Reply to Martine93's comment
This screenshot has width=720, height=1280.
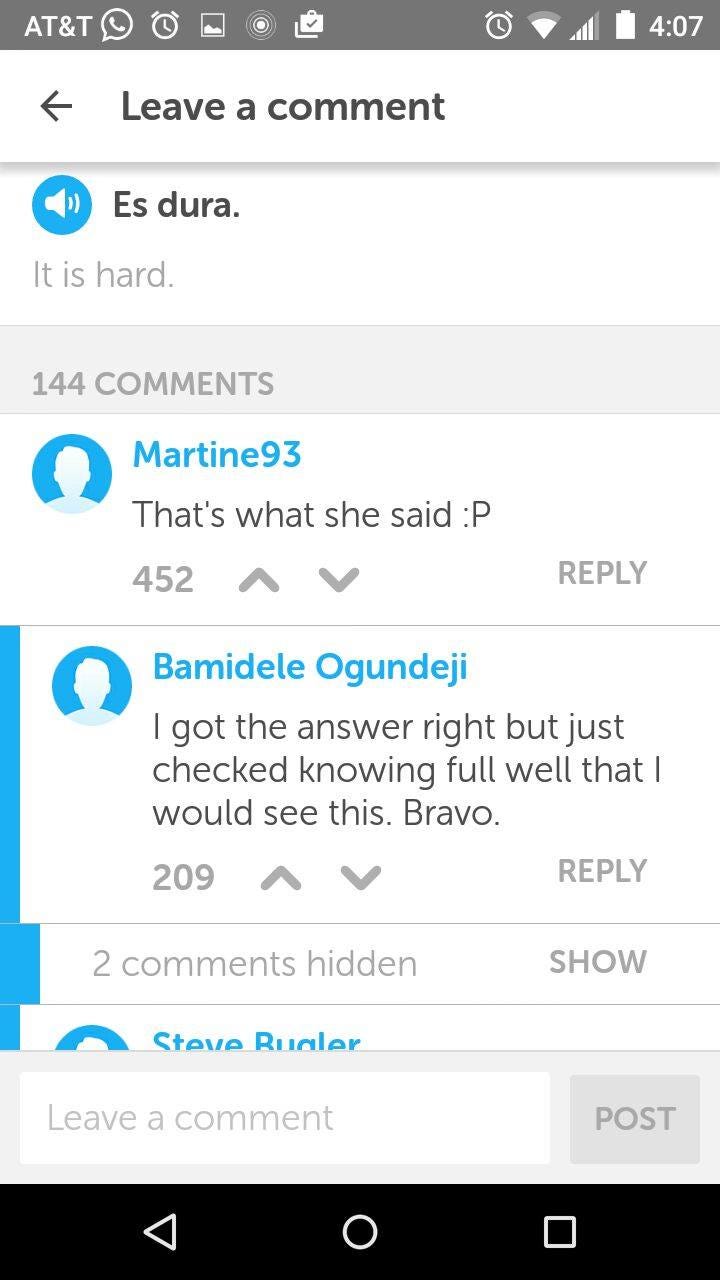coord(602,573)
